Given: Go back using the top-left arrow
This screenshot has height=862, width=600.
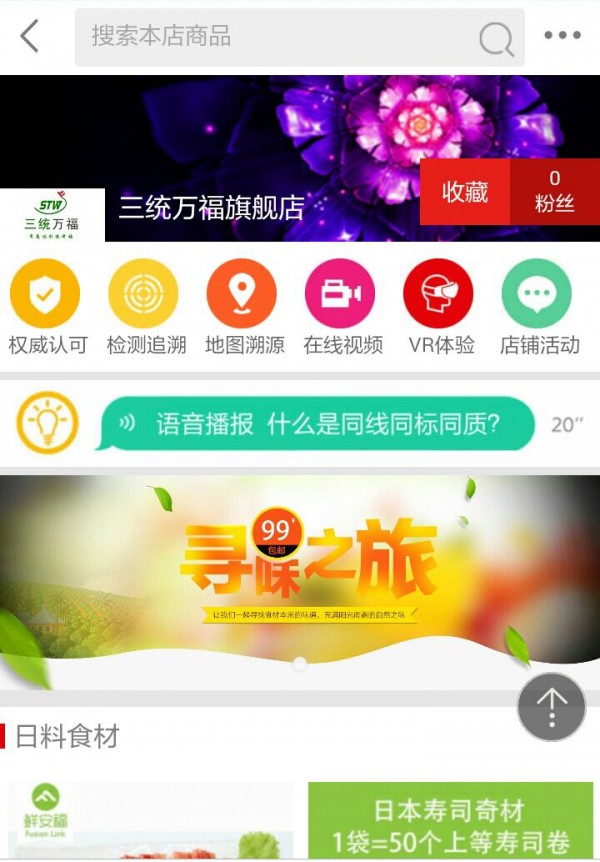Looking at the screenshot, I should tap(30, 37).
